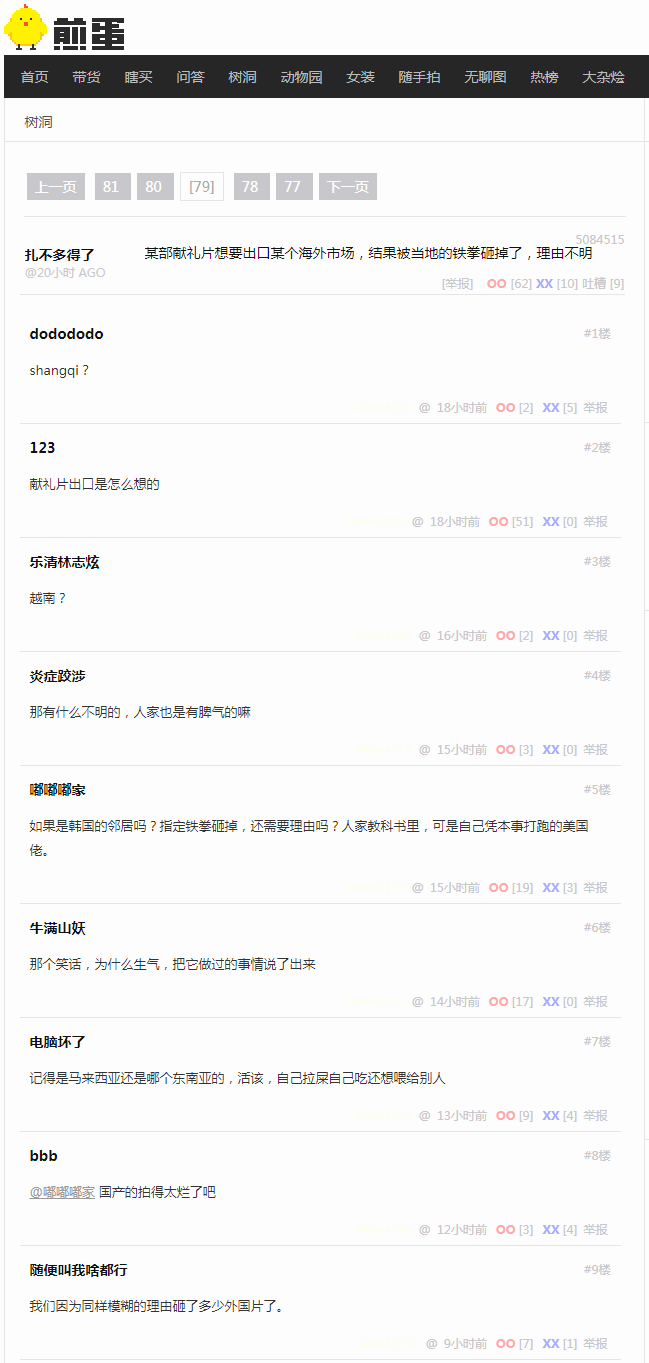
Task: Report the main post via 举报
Action: pyautogui.click(x=457, y=284)
